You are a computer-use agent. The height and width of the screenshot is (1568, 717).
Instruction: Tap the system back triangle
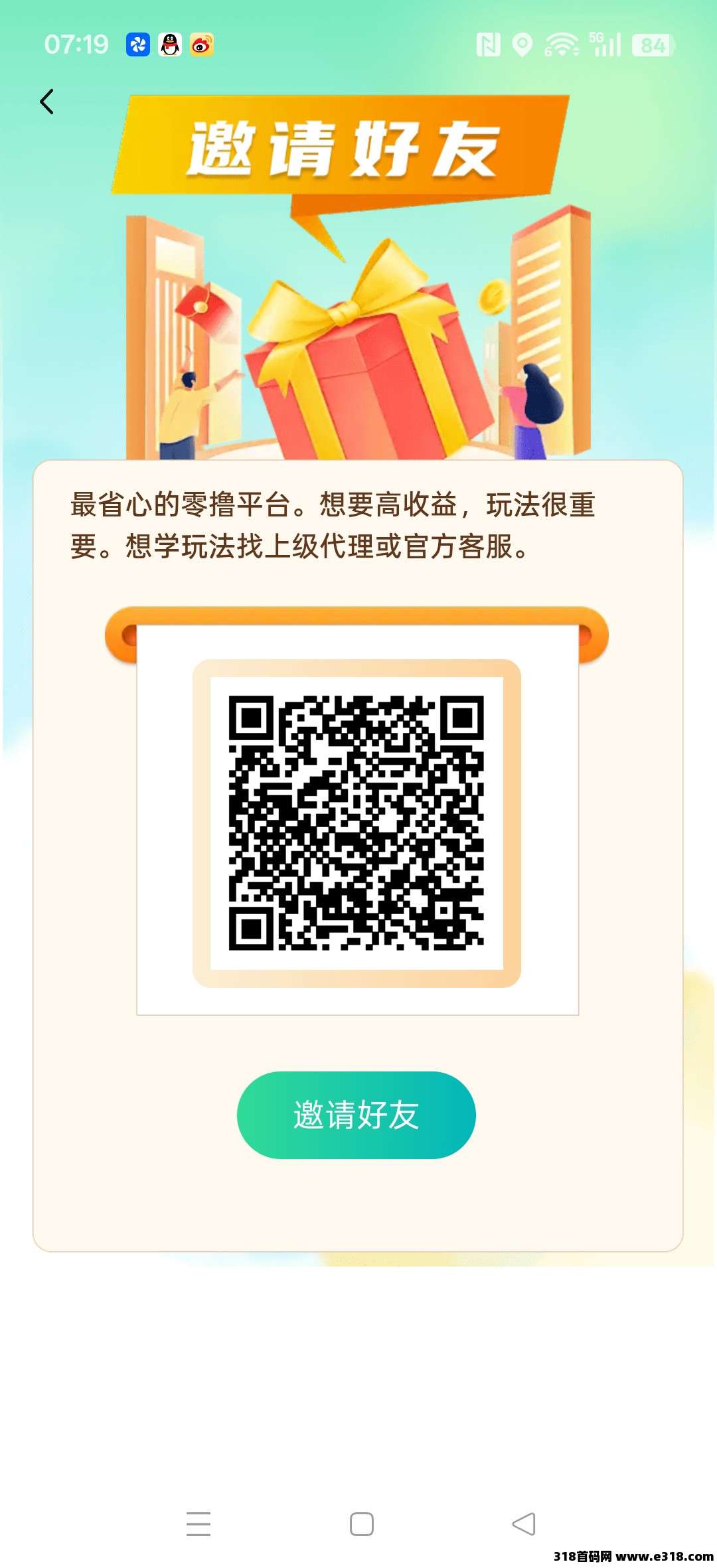tap(524, 1524)
